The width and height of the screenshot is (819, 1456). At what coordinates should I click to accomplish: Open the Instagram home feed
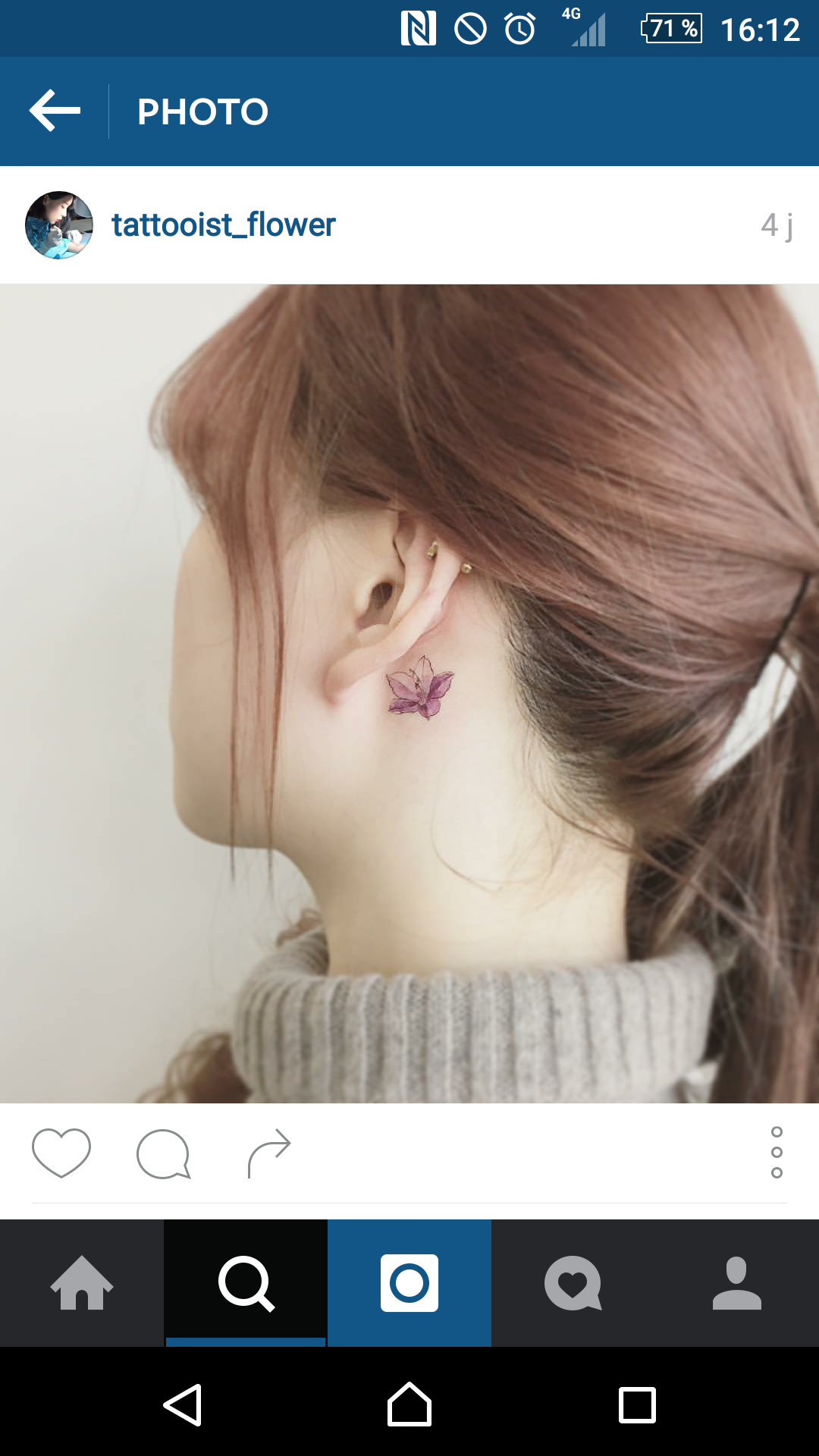coord(81,1282)
